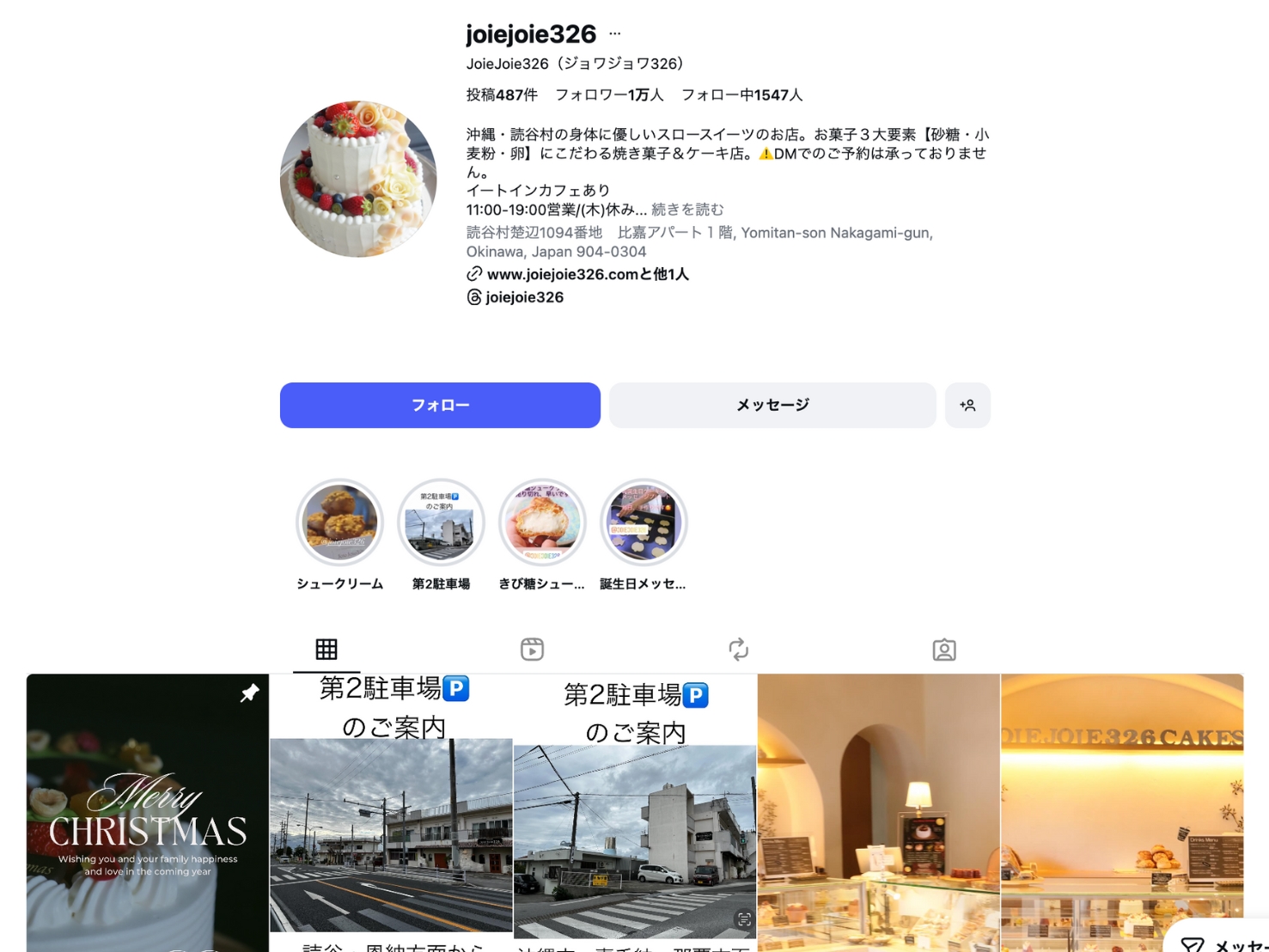Open the 誕生日メッセ highlight

(x=643, y=522)
